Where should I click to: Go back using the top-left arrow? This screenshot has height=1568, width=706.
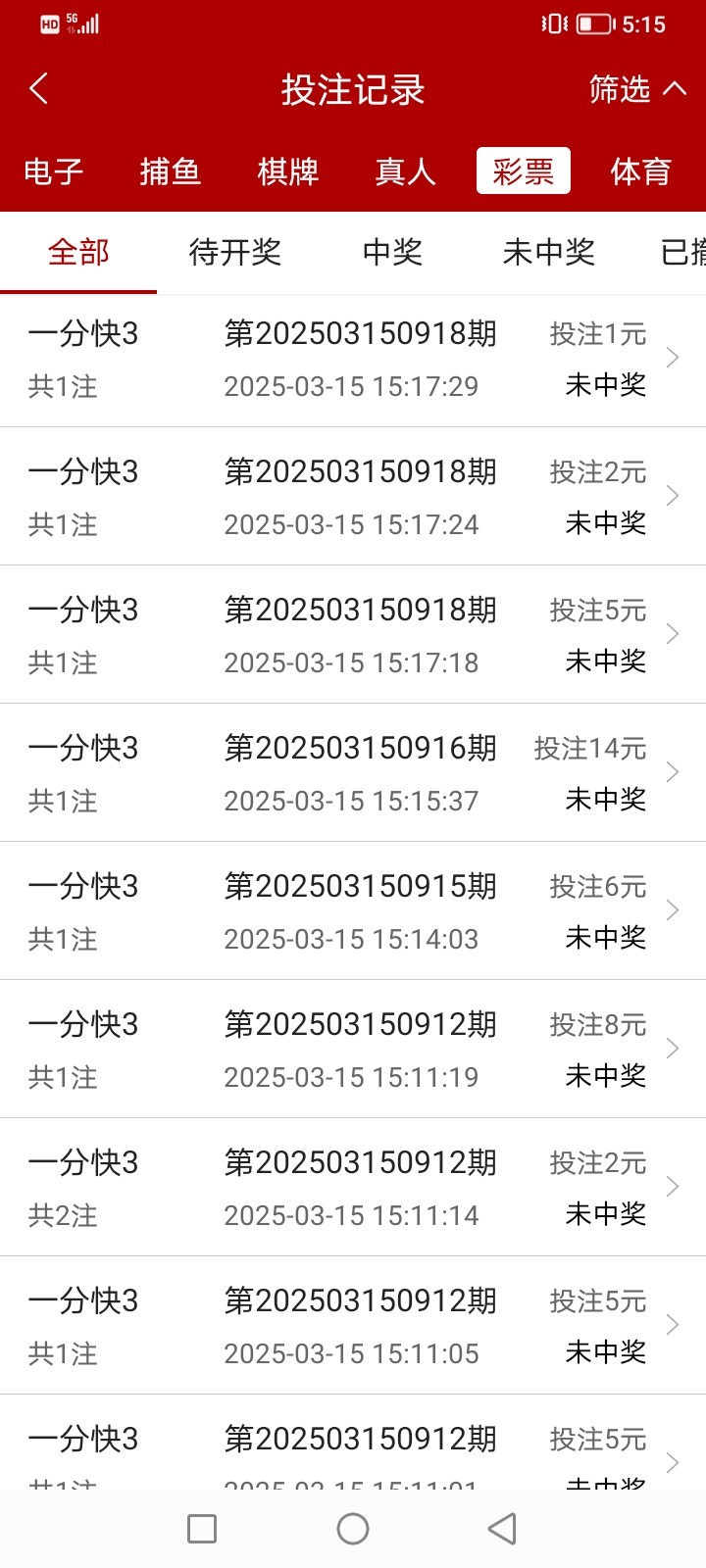pyautogui.click(x=39, y=89)
